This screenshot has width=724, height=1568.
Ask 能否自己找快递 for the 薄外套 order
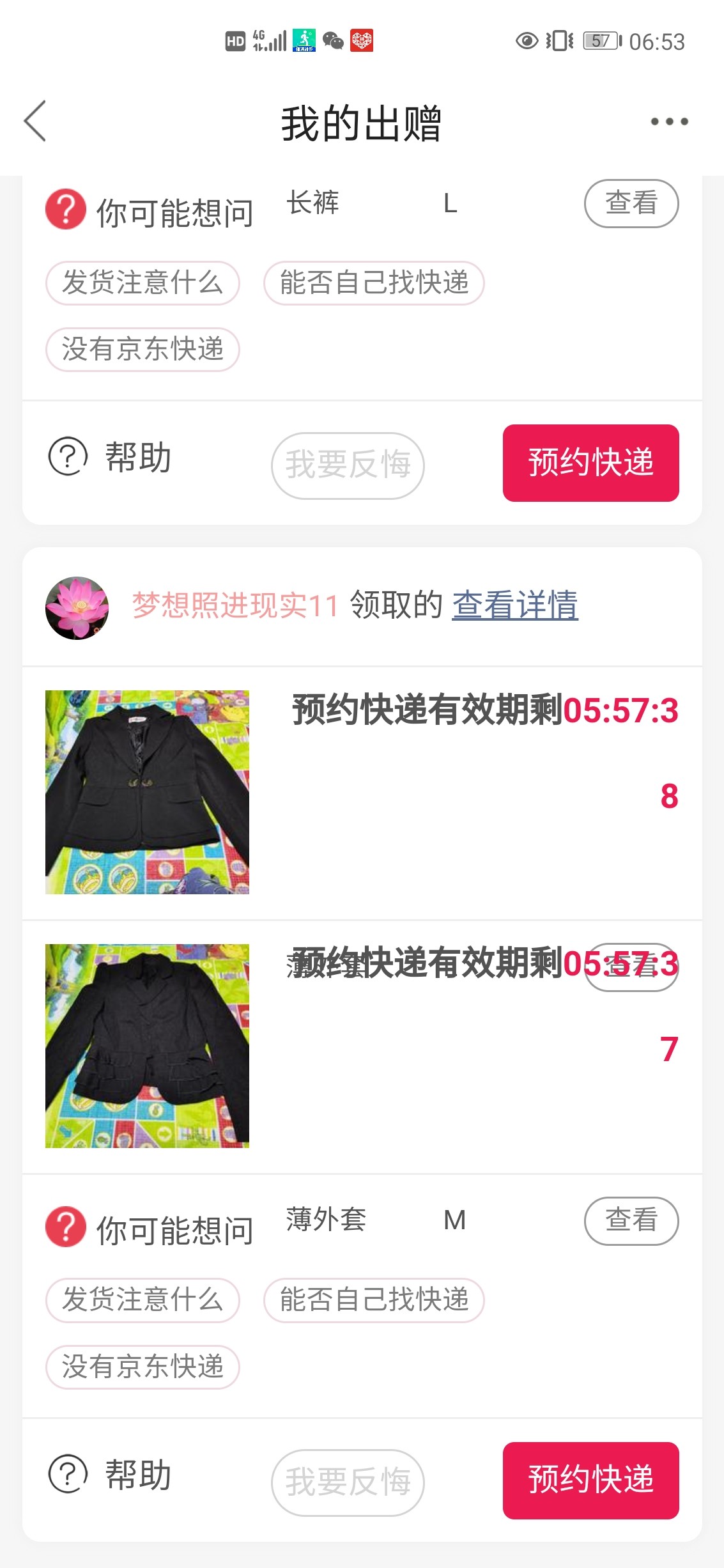[x=374, y=1300]
